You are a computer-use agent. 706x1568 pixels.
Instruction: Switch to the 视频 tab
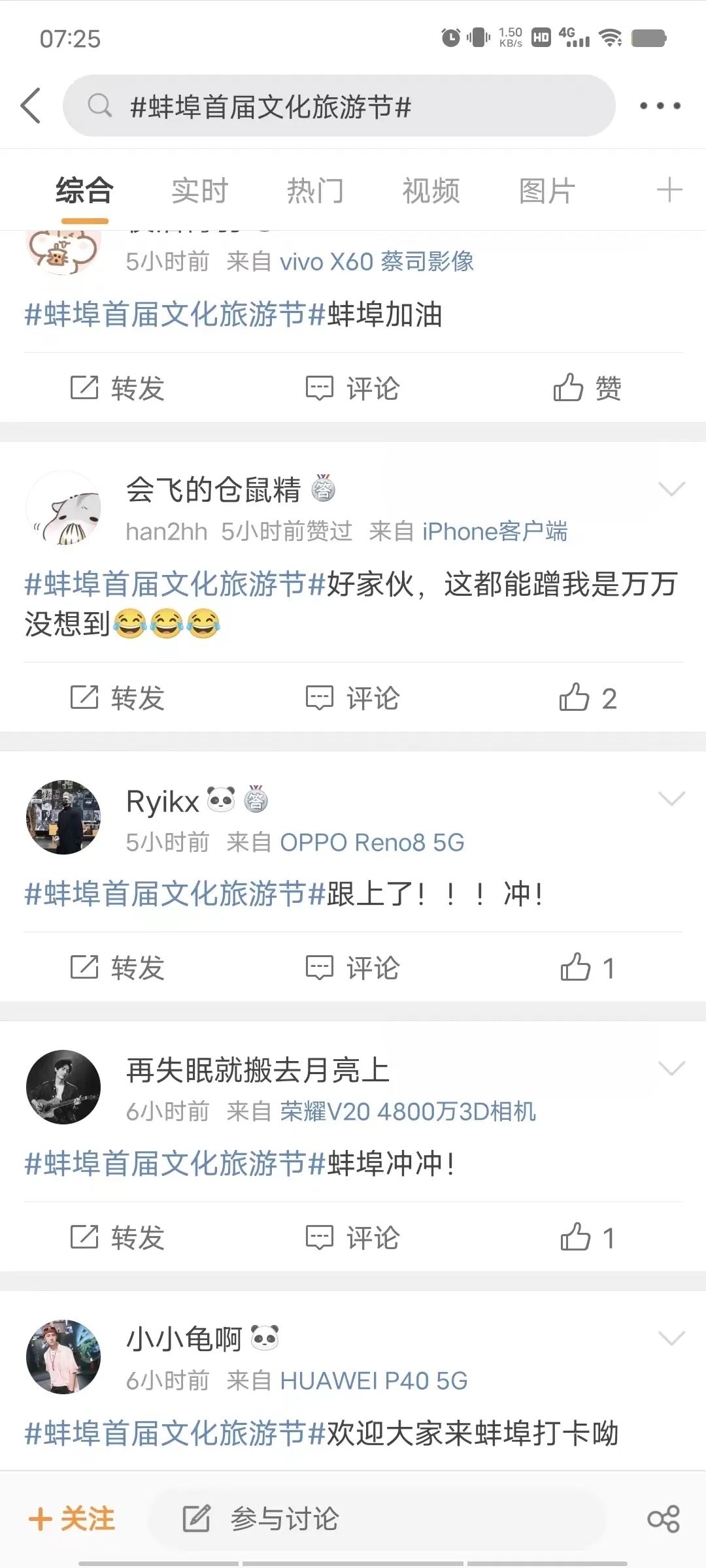(431, 191)
